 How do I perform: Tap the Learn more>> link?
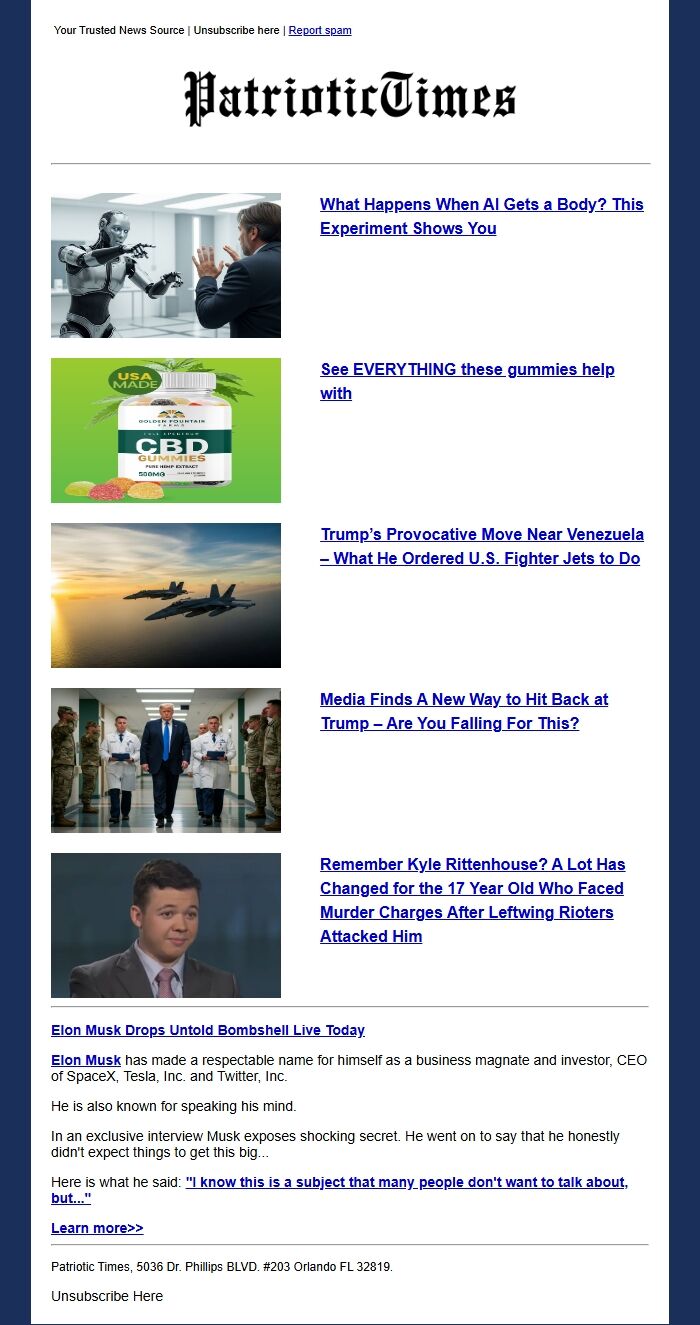[97, 1228]
